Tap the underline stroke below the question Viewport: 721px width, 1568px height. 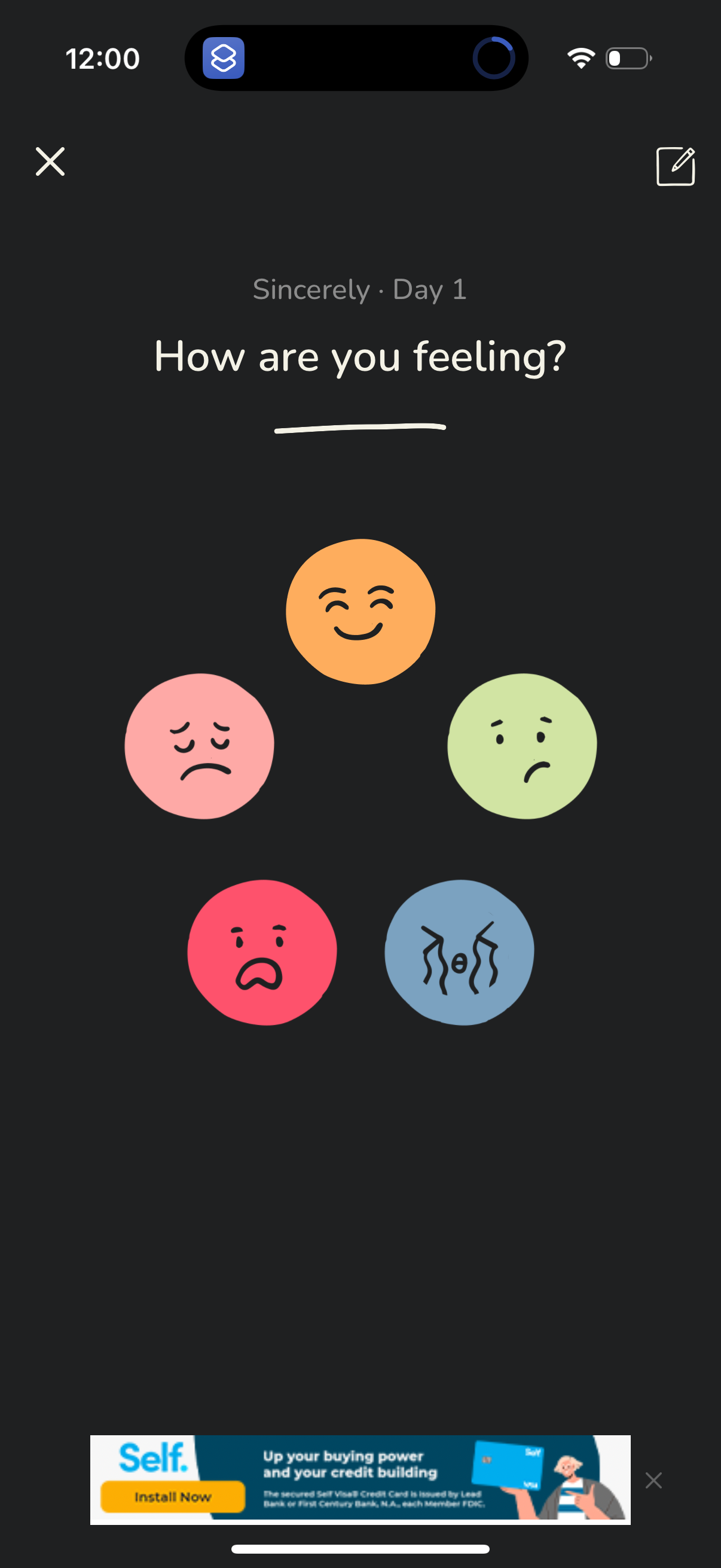(360, 428)
